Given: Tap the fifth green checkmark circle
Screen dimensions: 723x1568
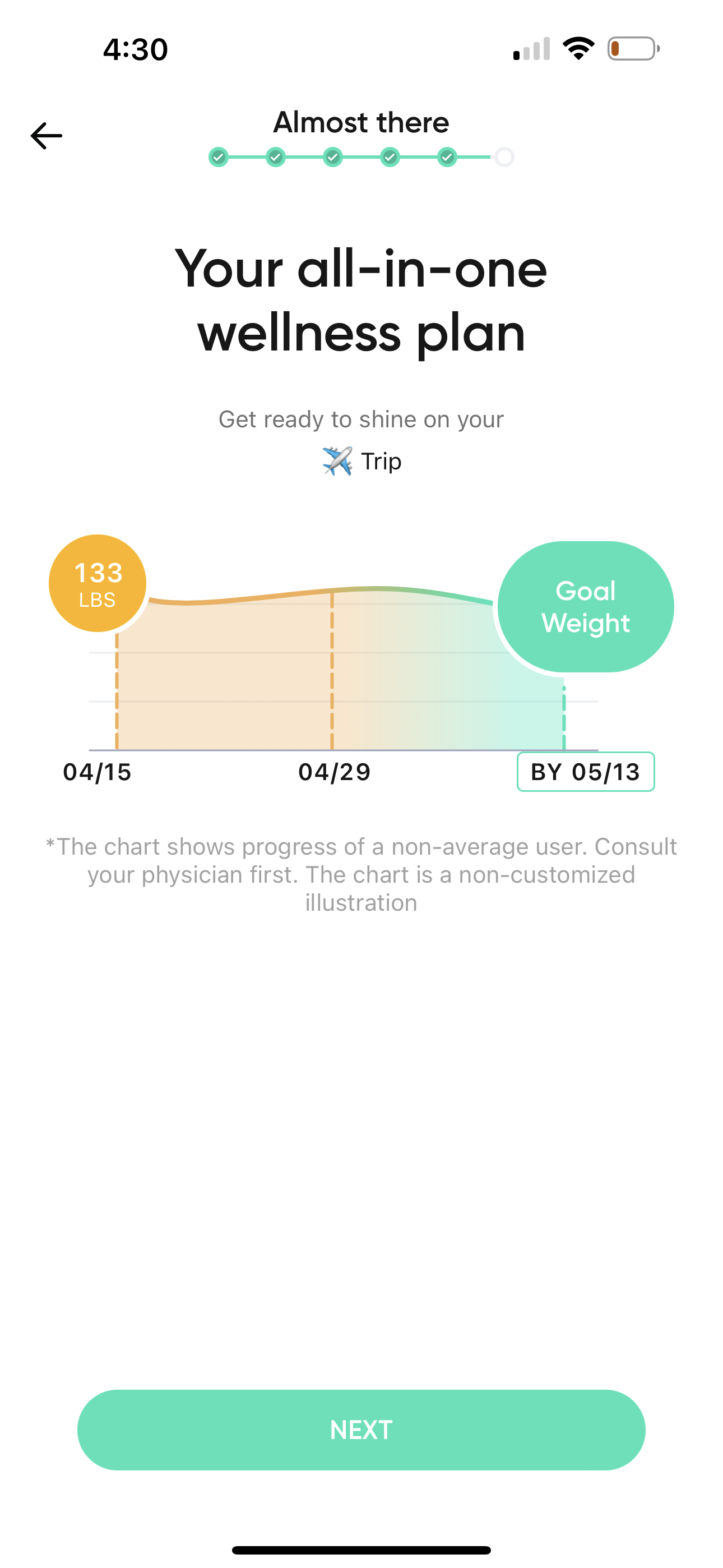Looking at the screenshot, I should click(x=447, y=157).
